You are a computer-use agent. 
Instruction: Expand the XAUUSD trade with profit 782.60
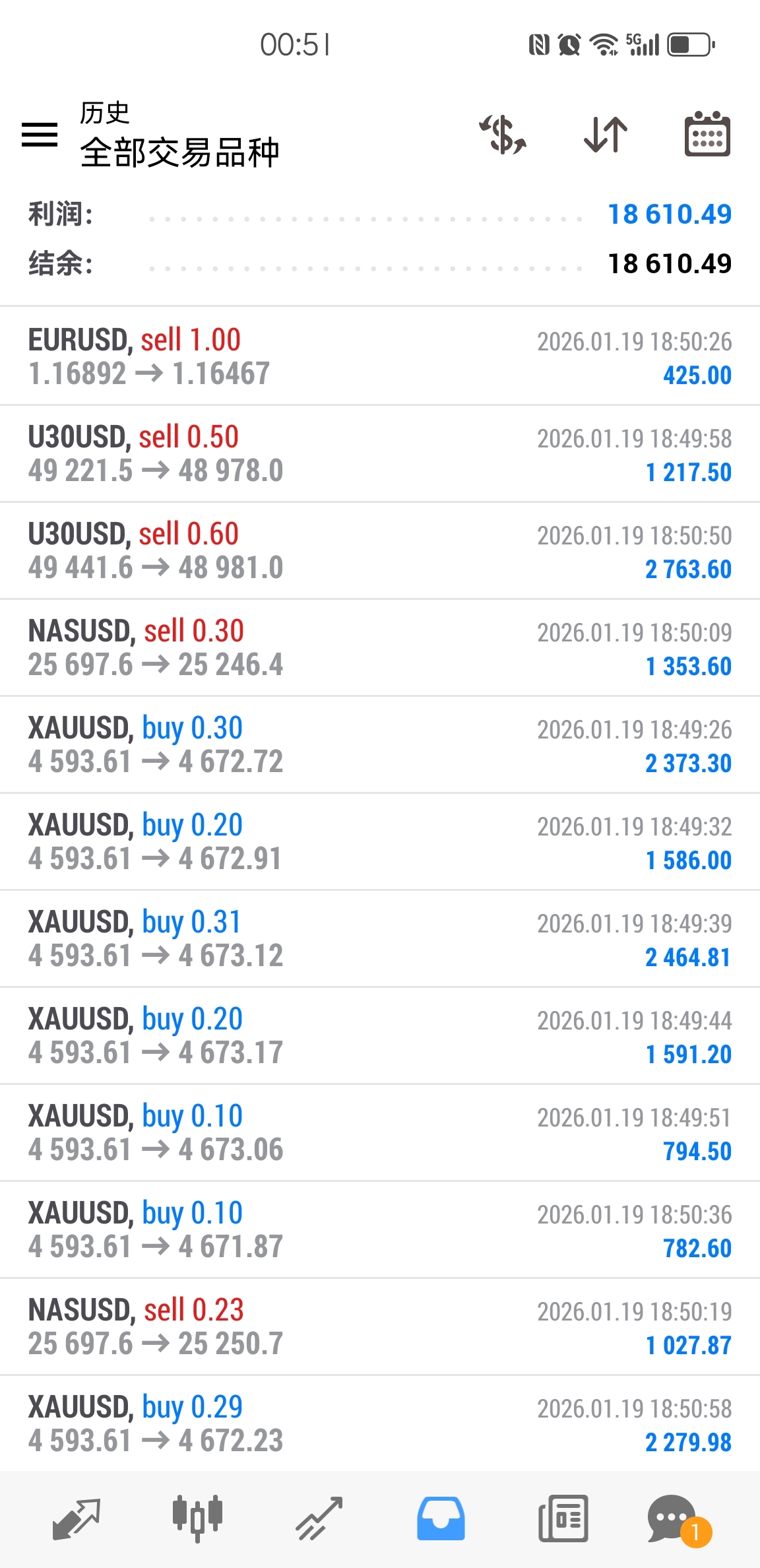coord(380,1230)
